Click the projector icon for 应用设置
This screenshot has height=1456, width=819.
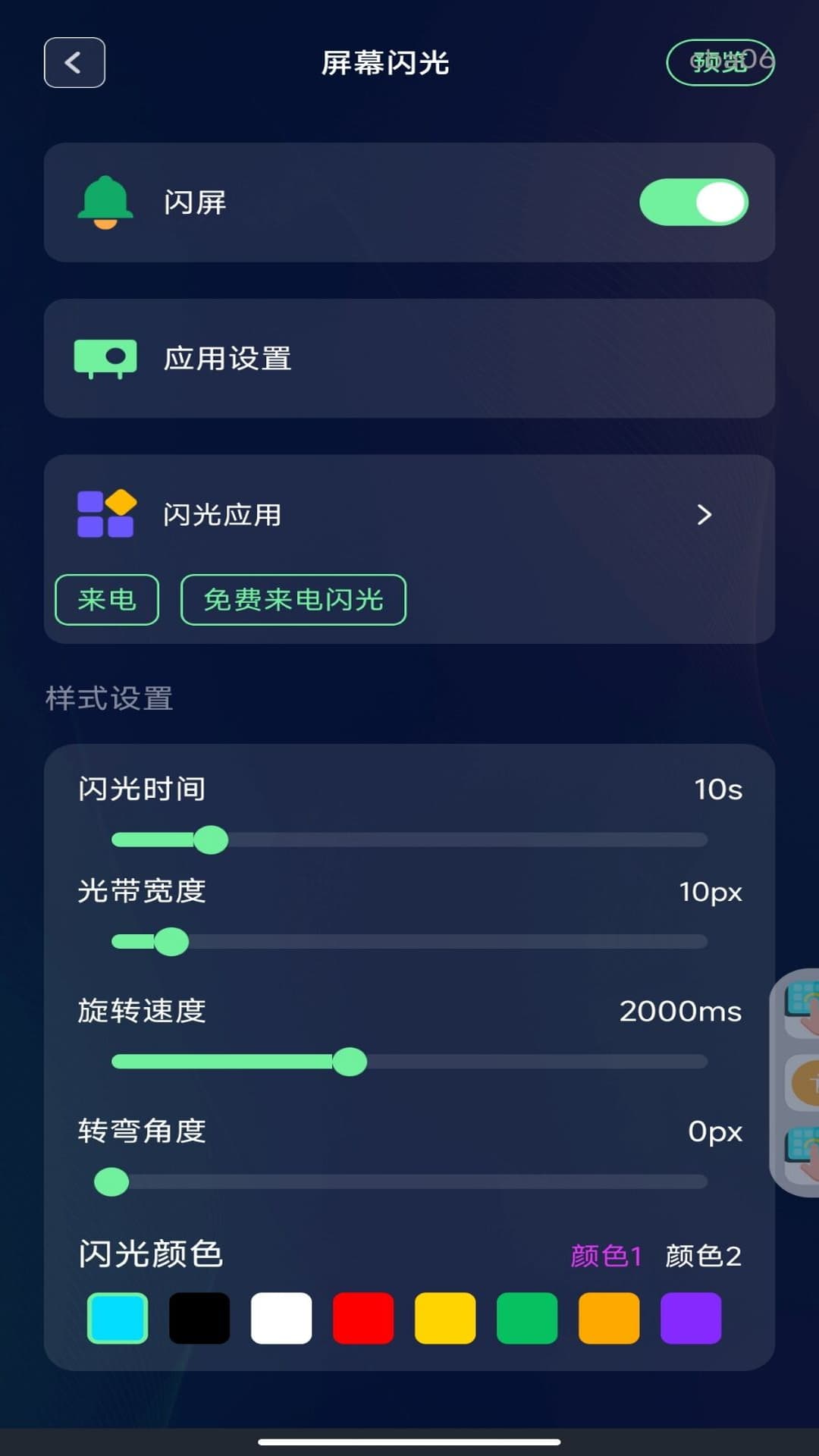[x=106, y=358]
